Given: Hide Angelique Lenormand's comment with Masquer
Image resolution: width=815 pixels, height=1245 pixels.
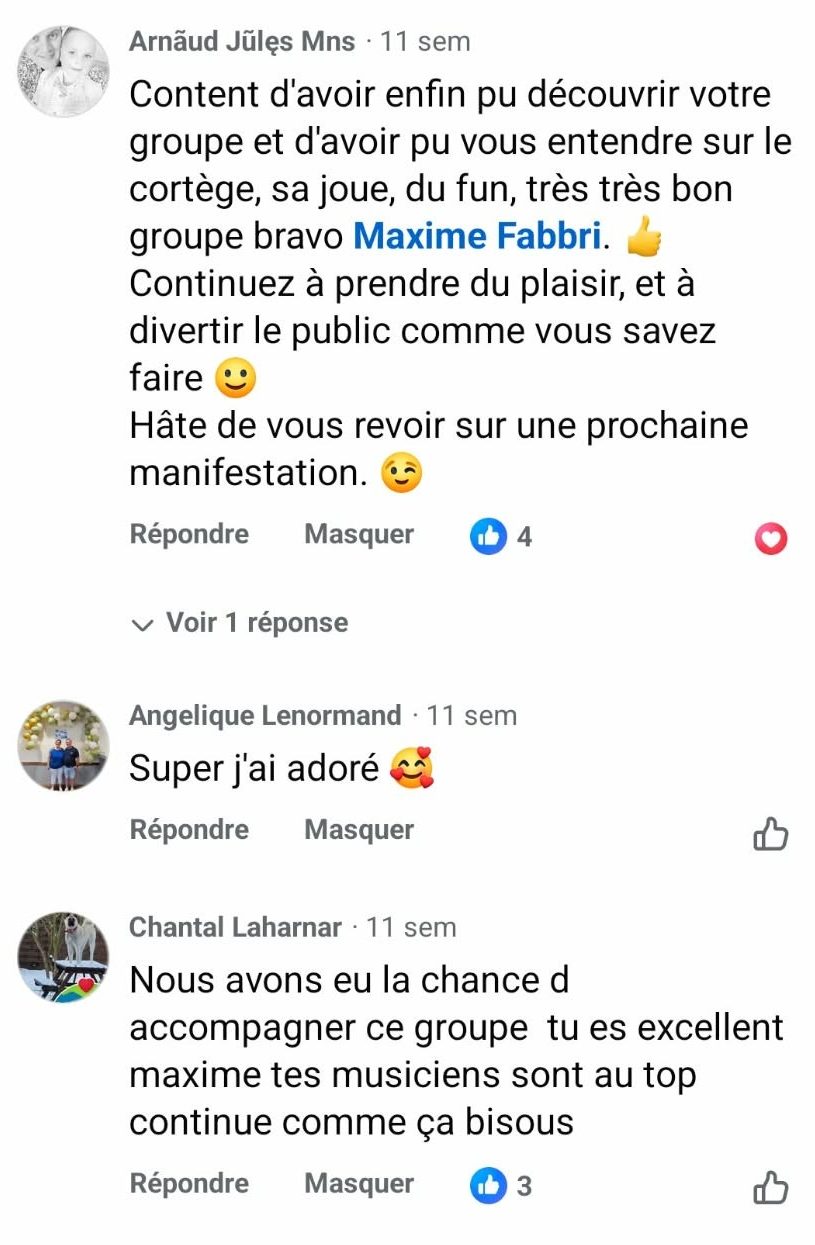Looking at the screenshot, I should (x=358, y=830).
